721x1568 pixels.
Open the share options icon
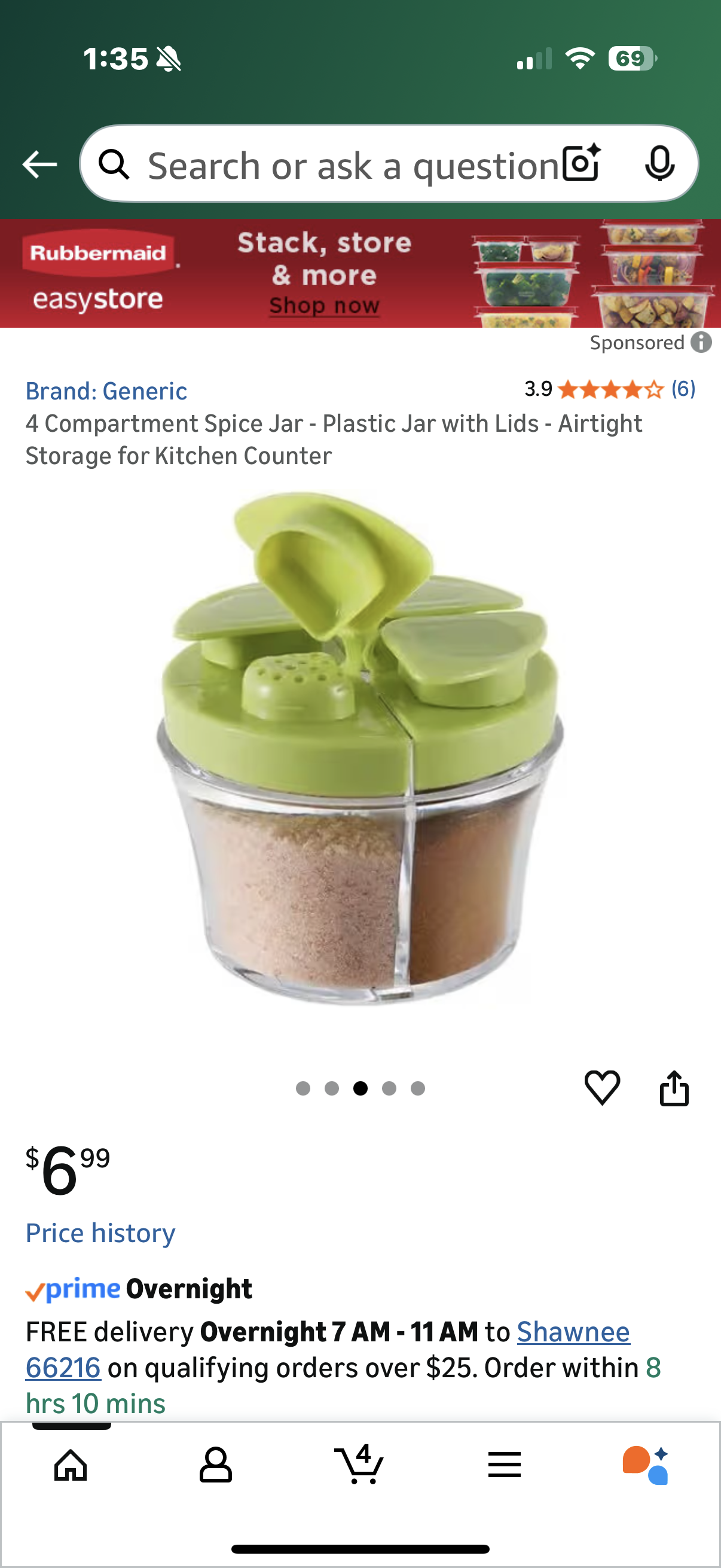(676, 1088)
